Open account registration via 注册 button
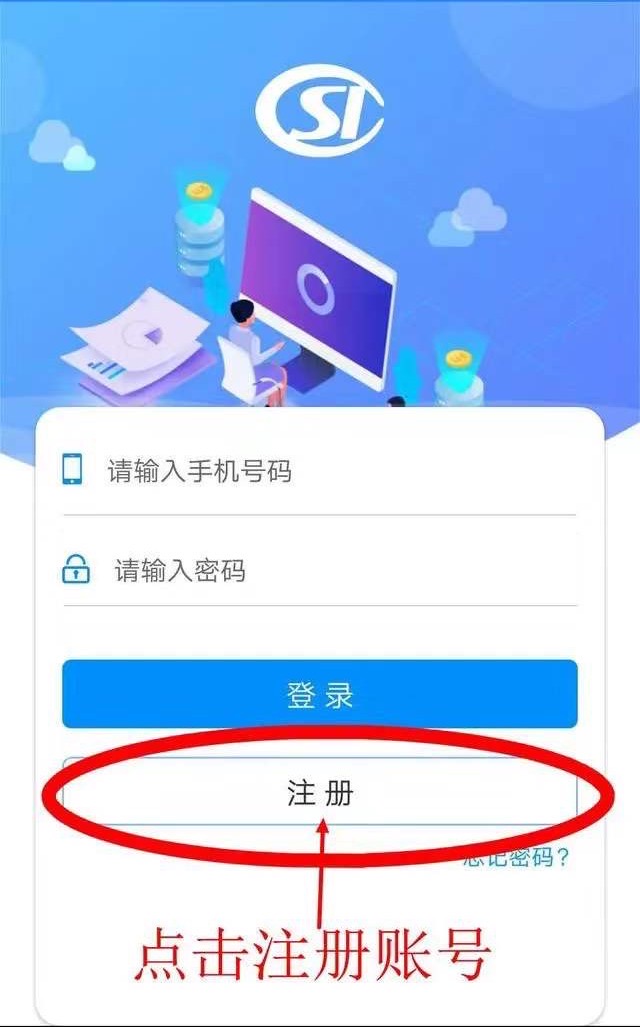 320,794
